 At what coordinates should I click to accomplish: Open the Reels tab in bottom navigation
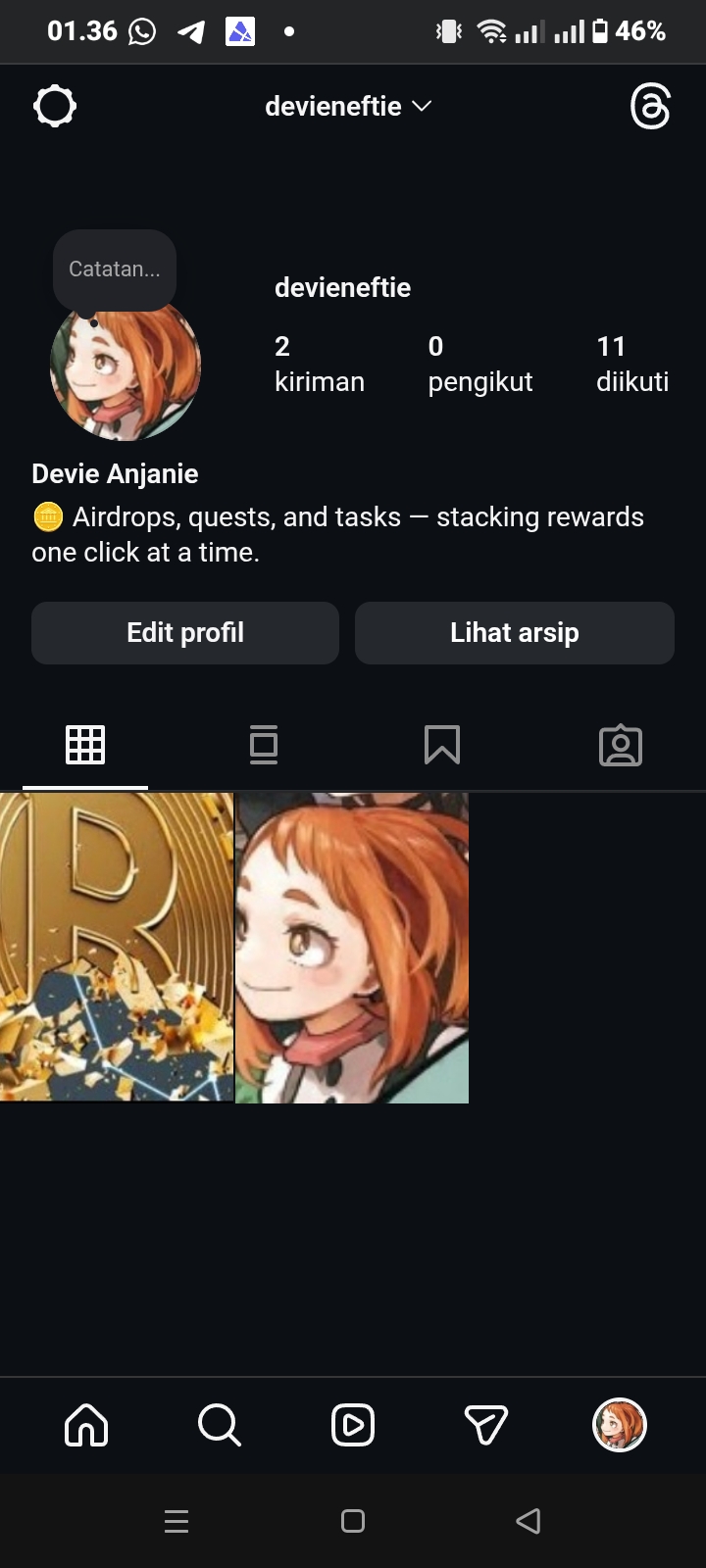353,1425
